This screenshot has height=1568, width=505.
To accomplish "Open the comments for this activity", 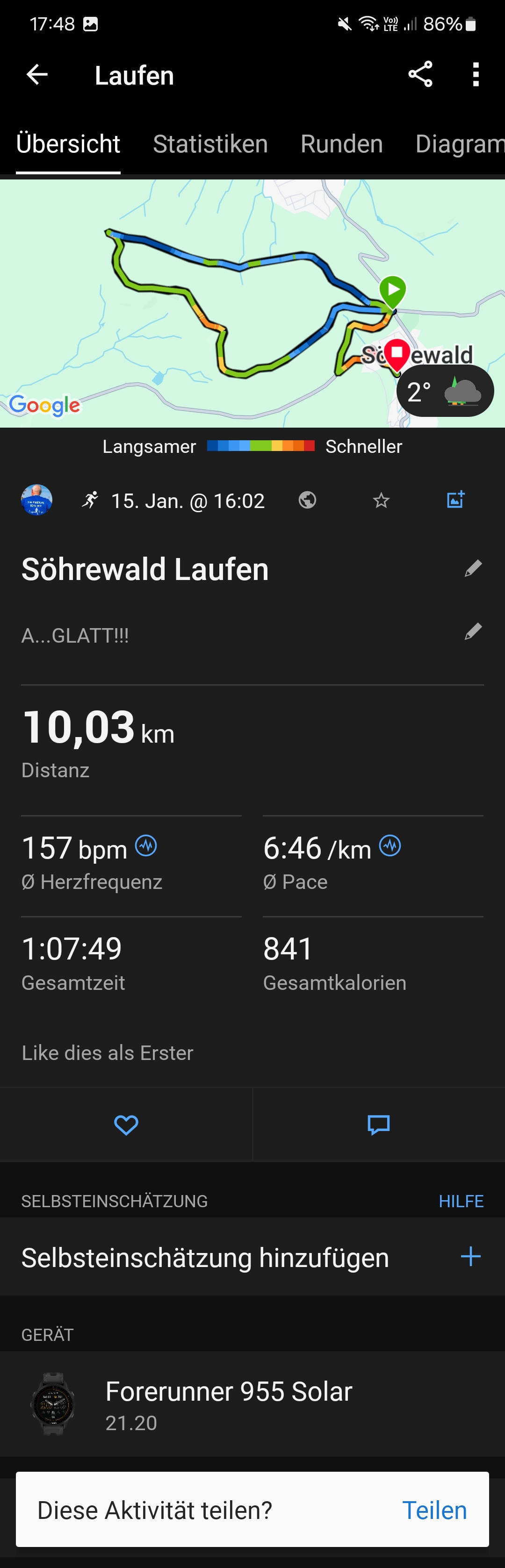I will [x=378, y=1125].
